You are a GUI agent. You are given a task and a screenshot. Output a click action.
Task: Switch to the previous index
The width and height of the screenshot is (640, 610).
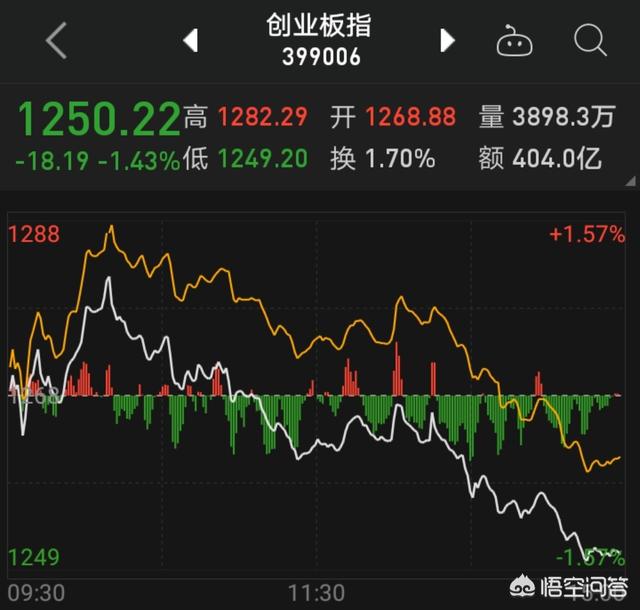coord(190,40)
